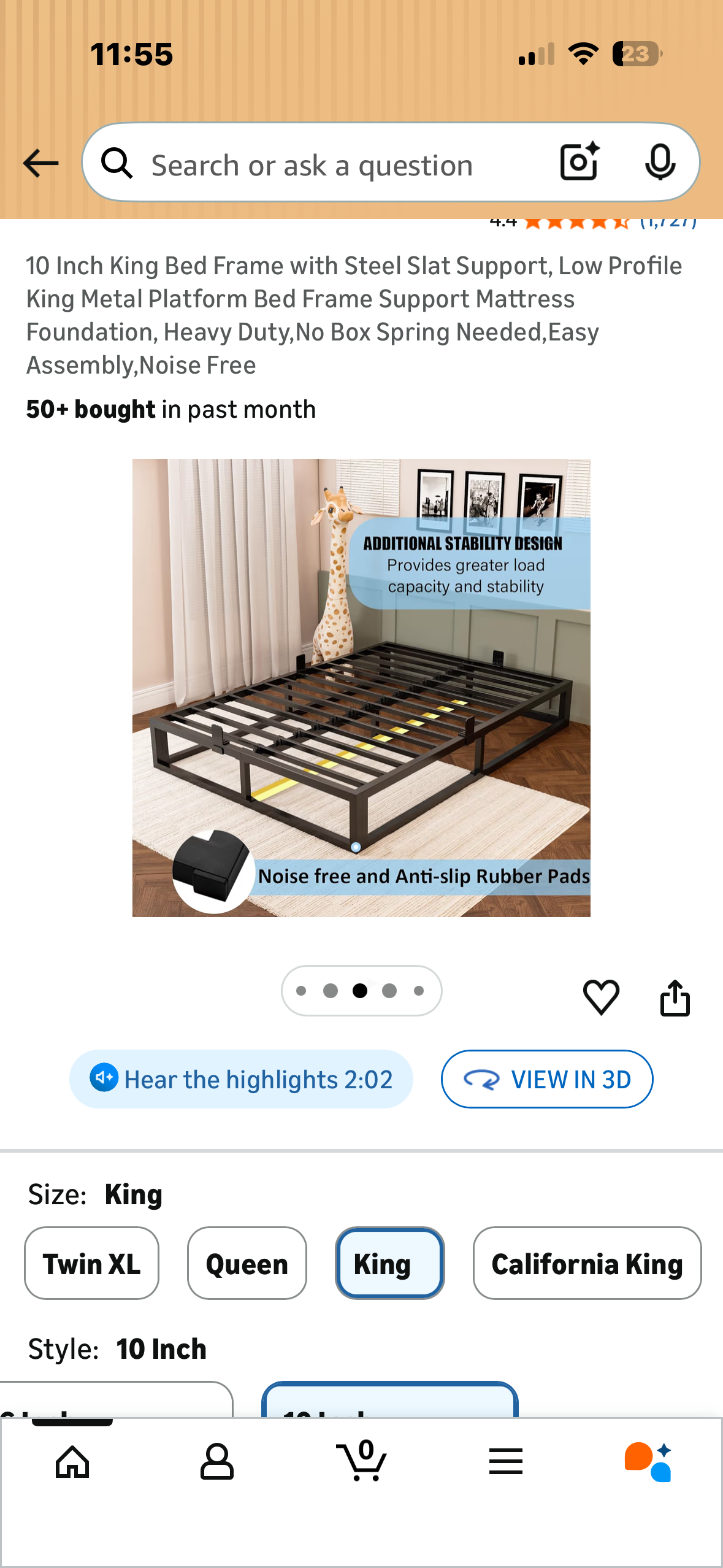Pick California King size
Screen dimensions: 723x1568
(x=586, y=1263)
